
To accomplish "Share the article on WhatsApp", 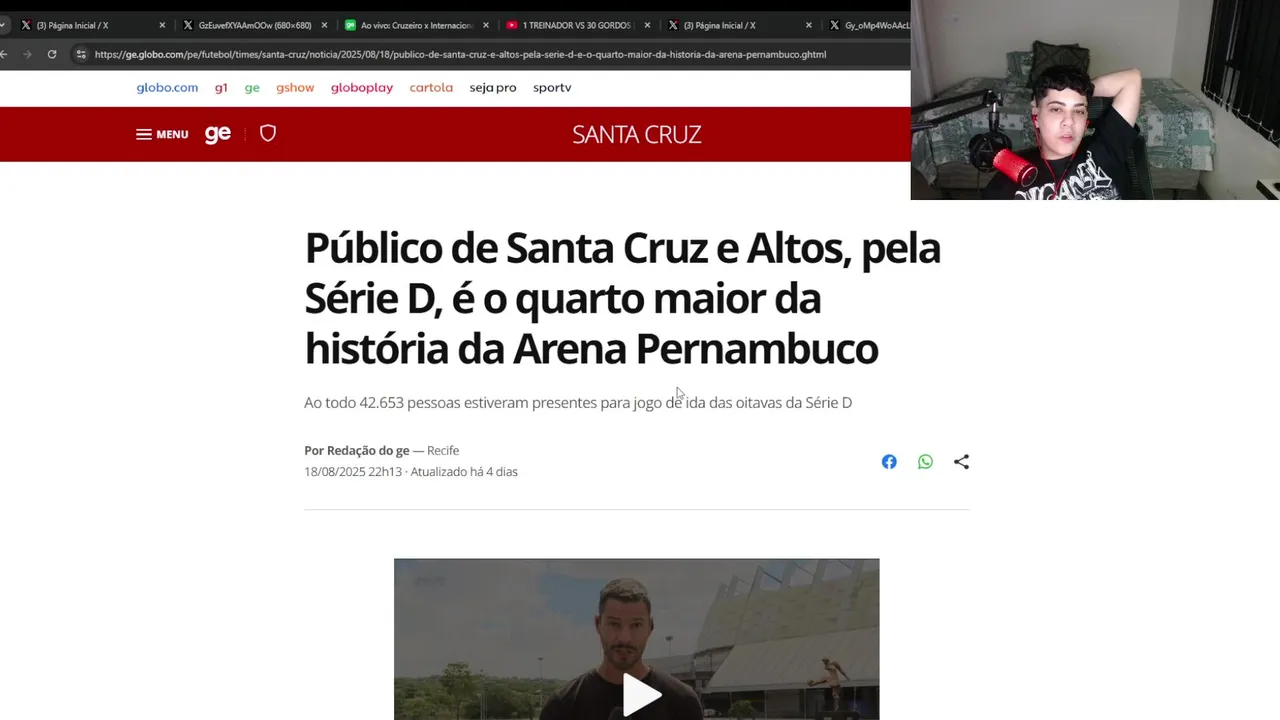I will tap(925, 462).
